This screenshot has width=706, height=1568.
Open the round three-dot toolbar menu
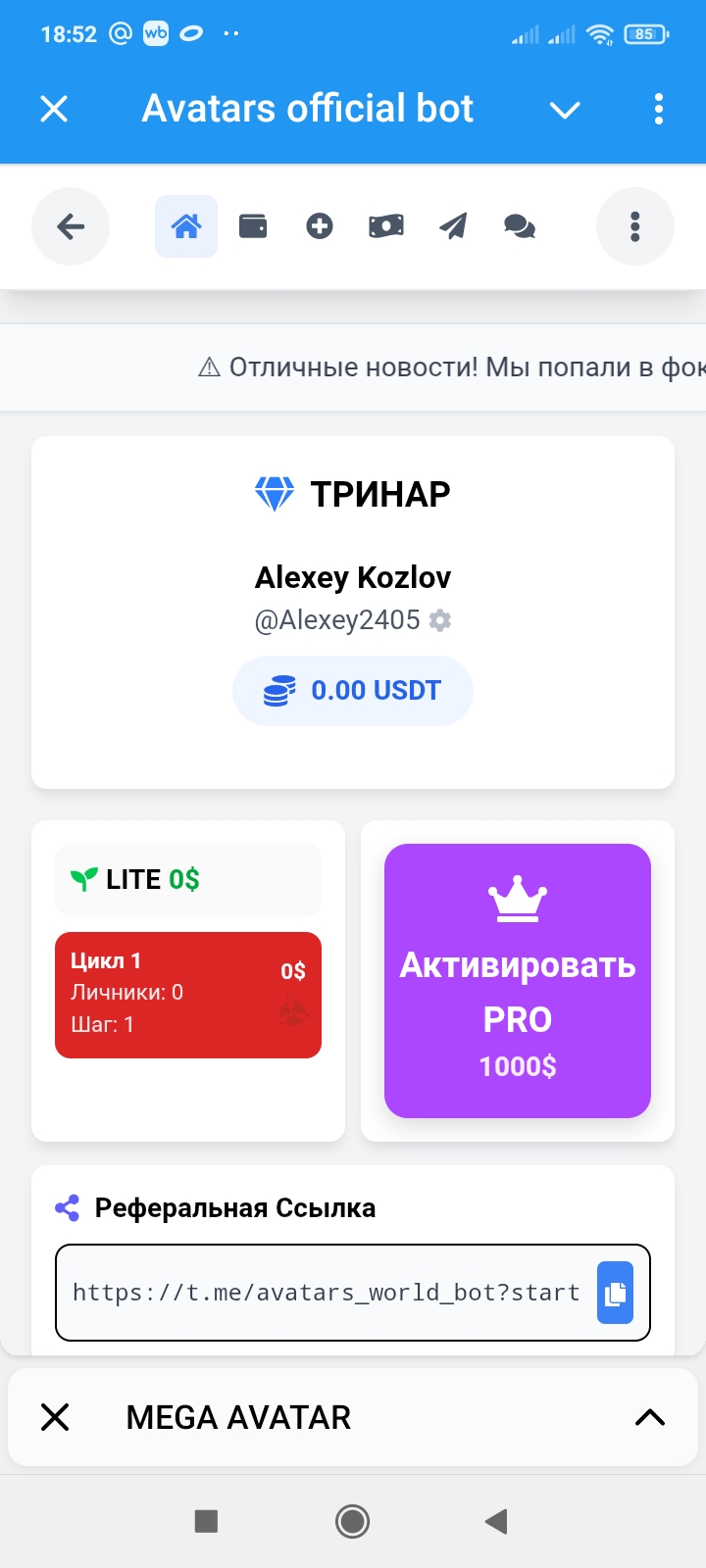click(634, 226)
